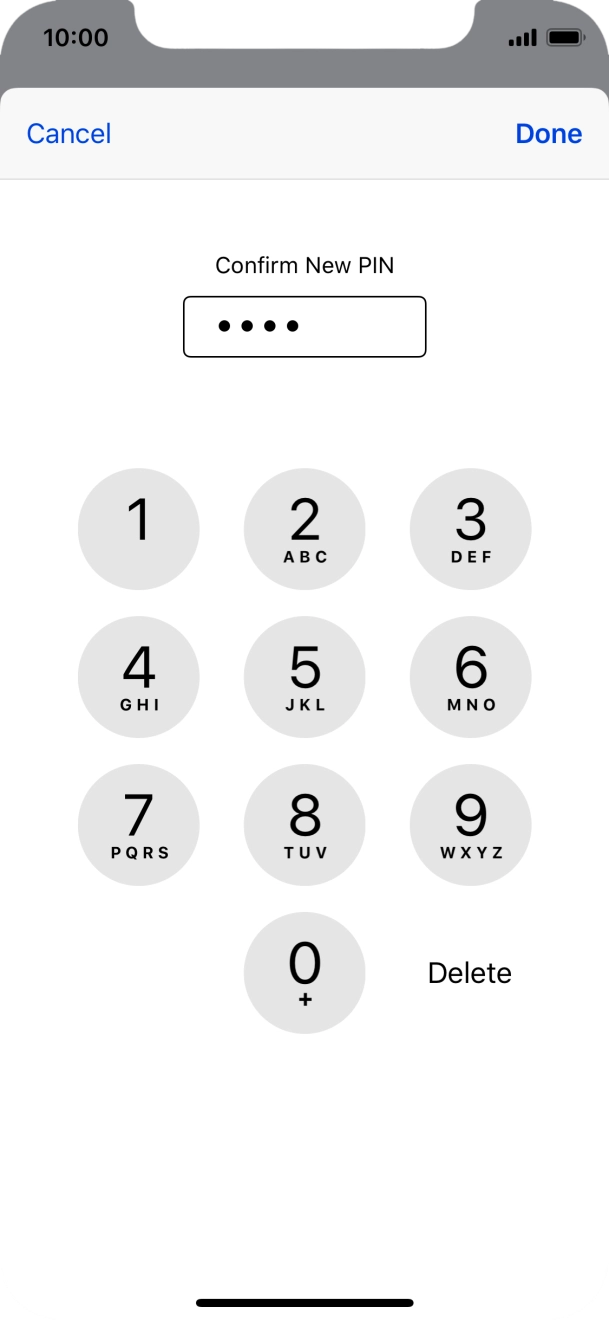Tap the 2 ABC key
This screenshot has height=1320, width=609.
(305, 529)
